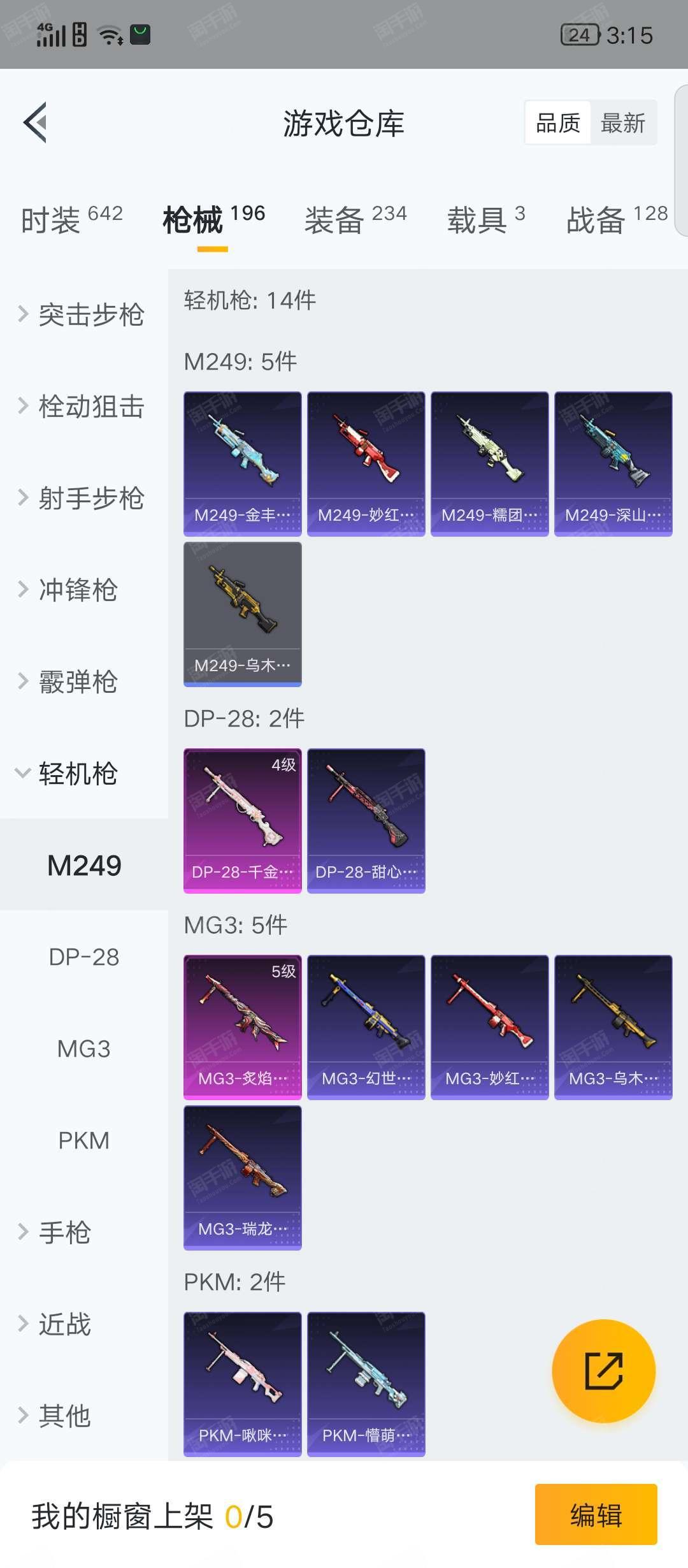The width and height of the screenshot is (688, 1568).
Task: Open the 载具 tab
Action: click(486, 220)
